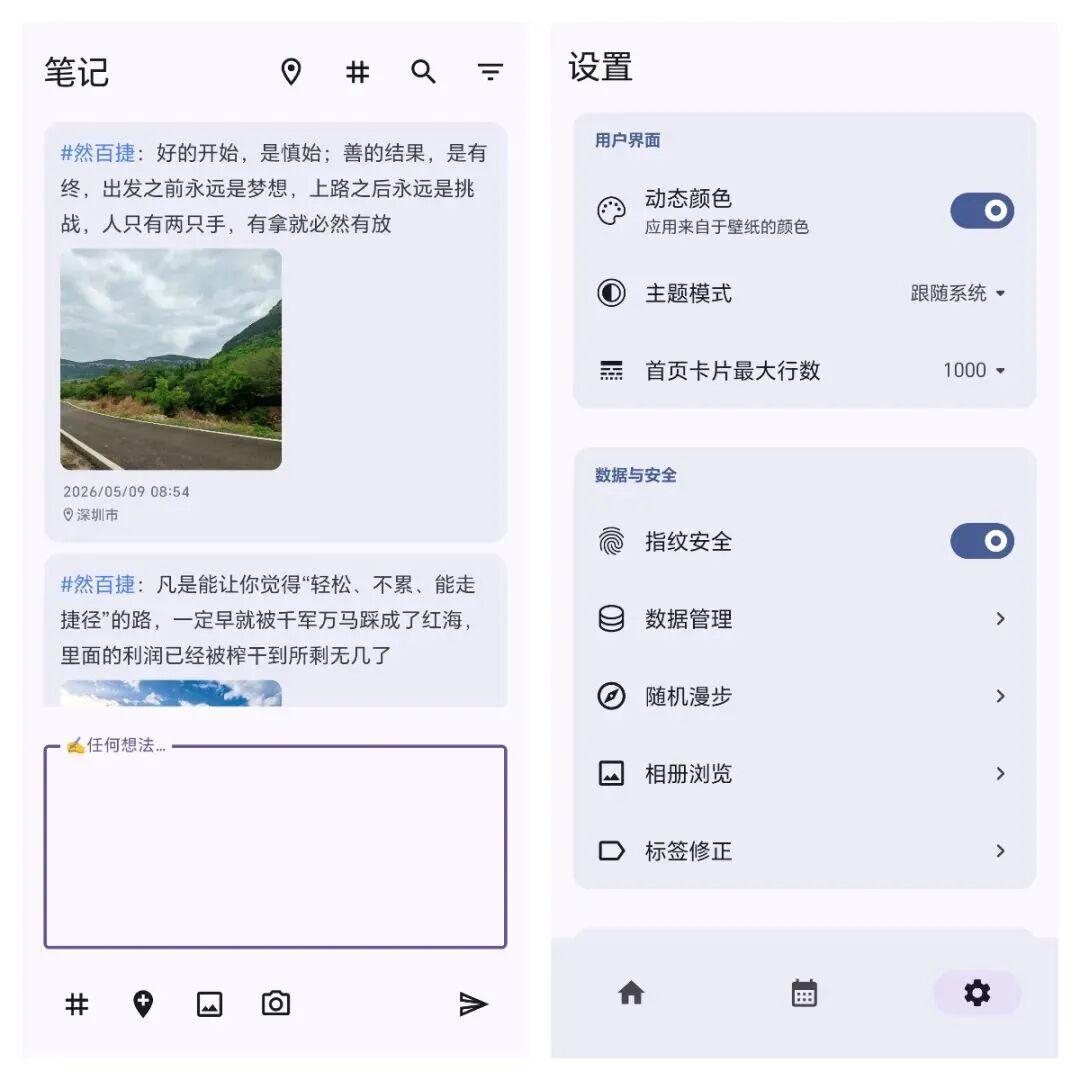1080x1080 pixels.
Task: Switch to the calendar tab in the bottom bar
Action: click(x=804, y=993)
